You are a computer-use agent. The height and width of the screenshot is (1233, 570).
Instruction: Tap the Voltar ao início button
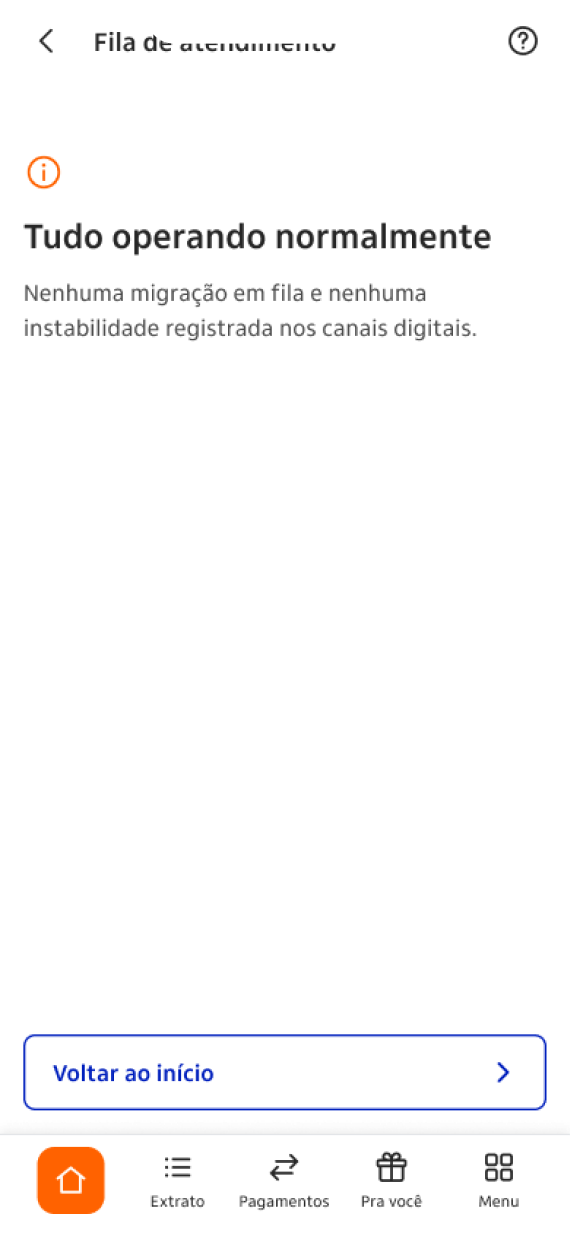285,1072
